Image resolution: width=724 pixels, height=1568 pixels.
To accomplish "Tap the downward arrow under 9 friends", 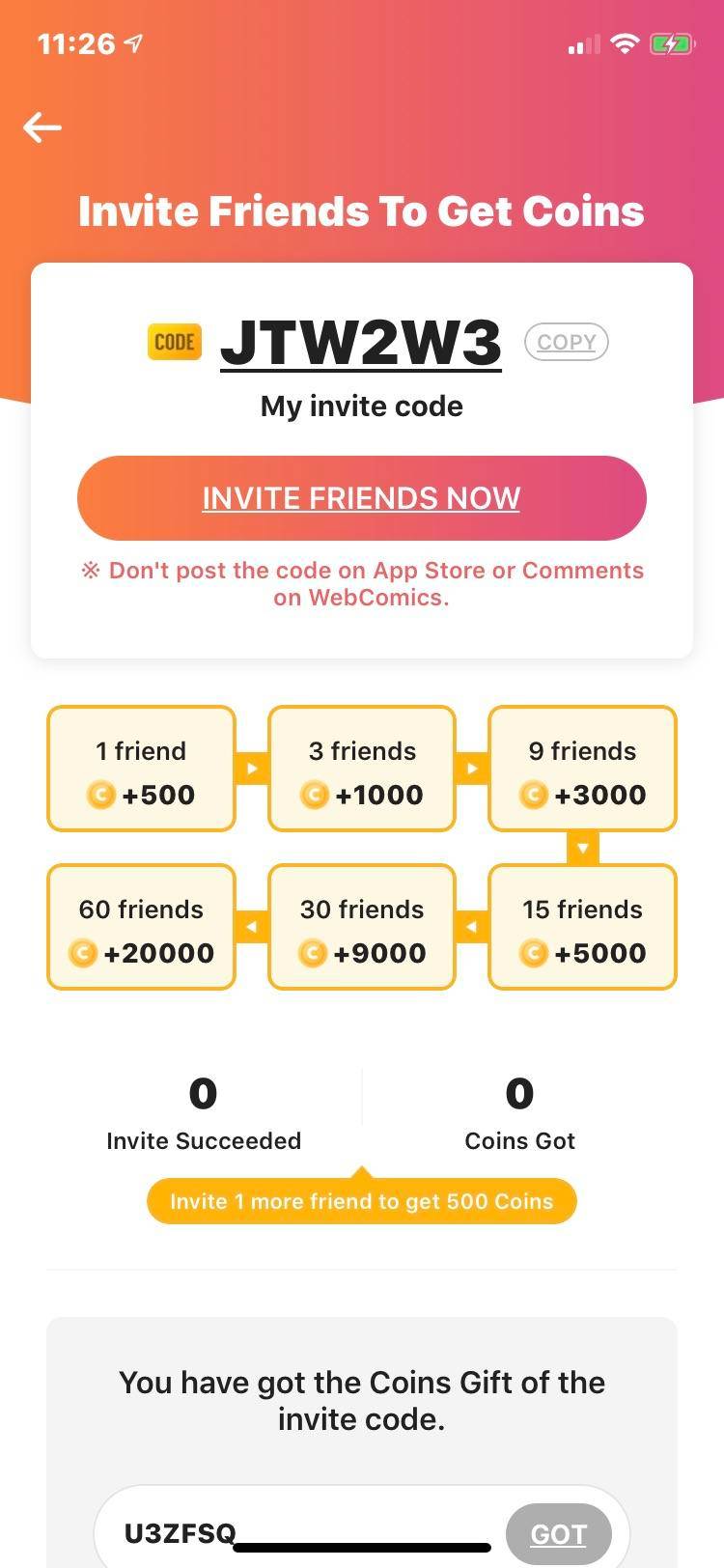I will pyautogui.click(x=583, y=847).
